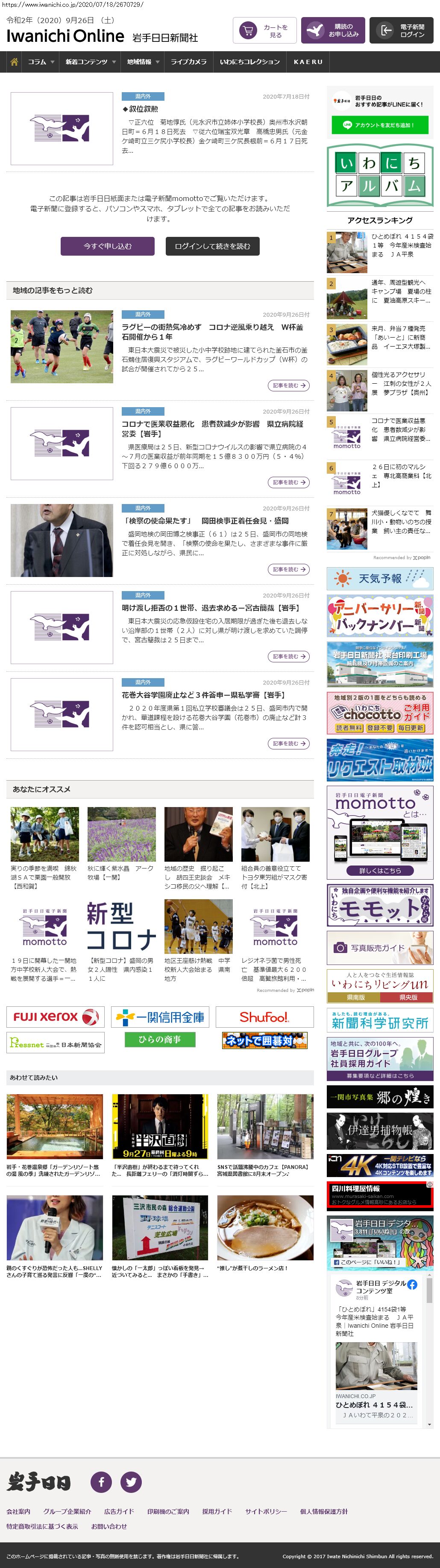Open the rugby W杯釜石 article 記事を読む link

288,385
